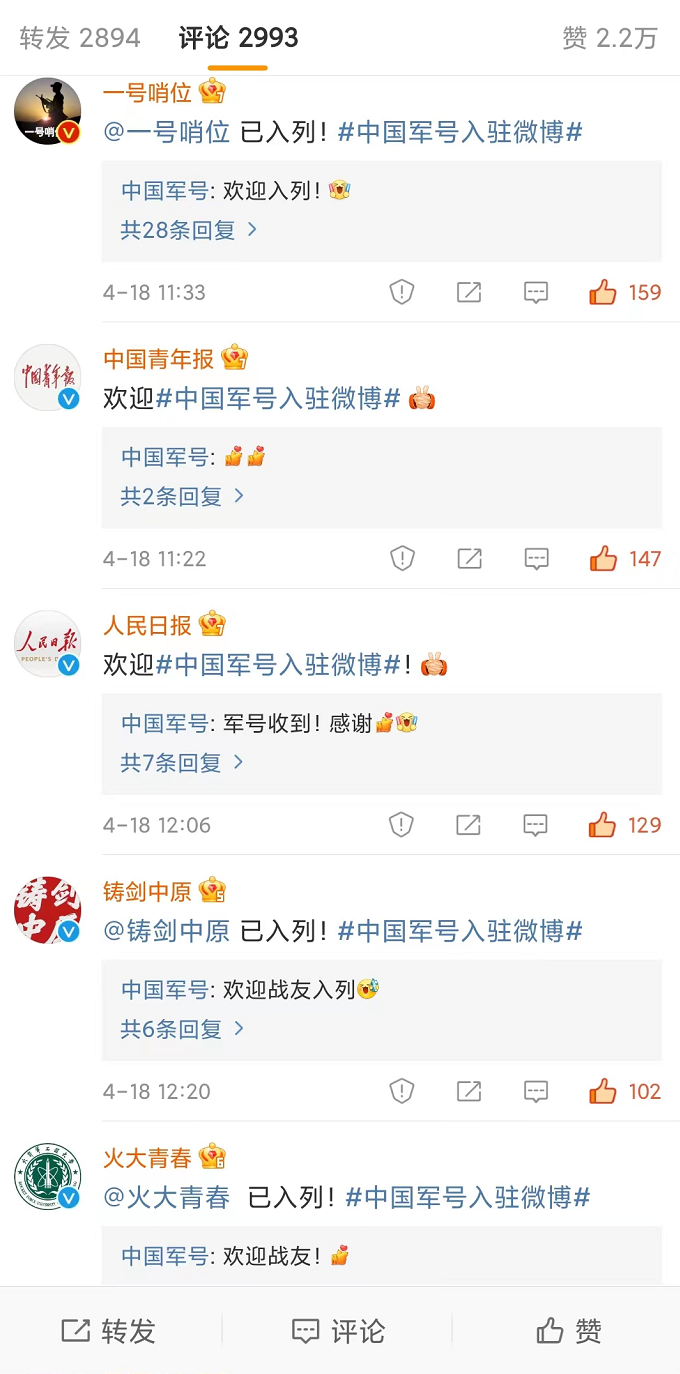Expand 共2条回复 under 中国青年报's comment
Viewport: 680px width, 1374px height.
point(182,496)
